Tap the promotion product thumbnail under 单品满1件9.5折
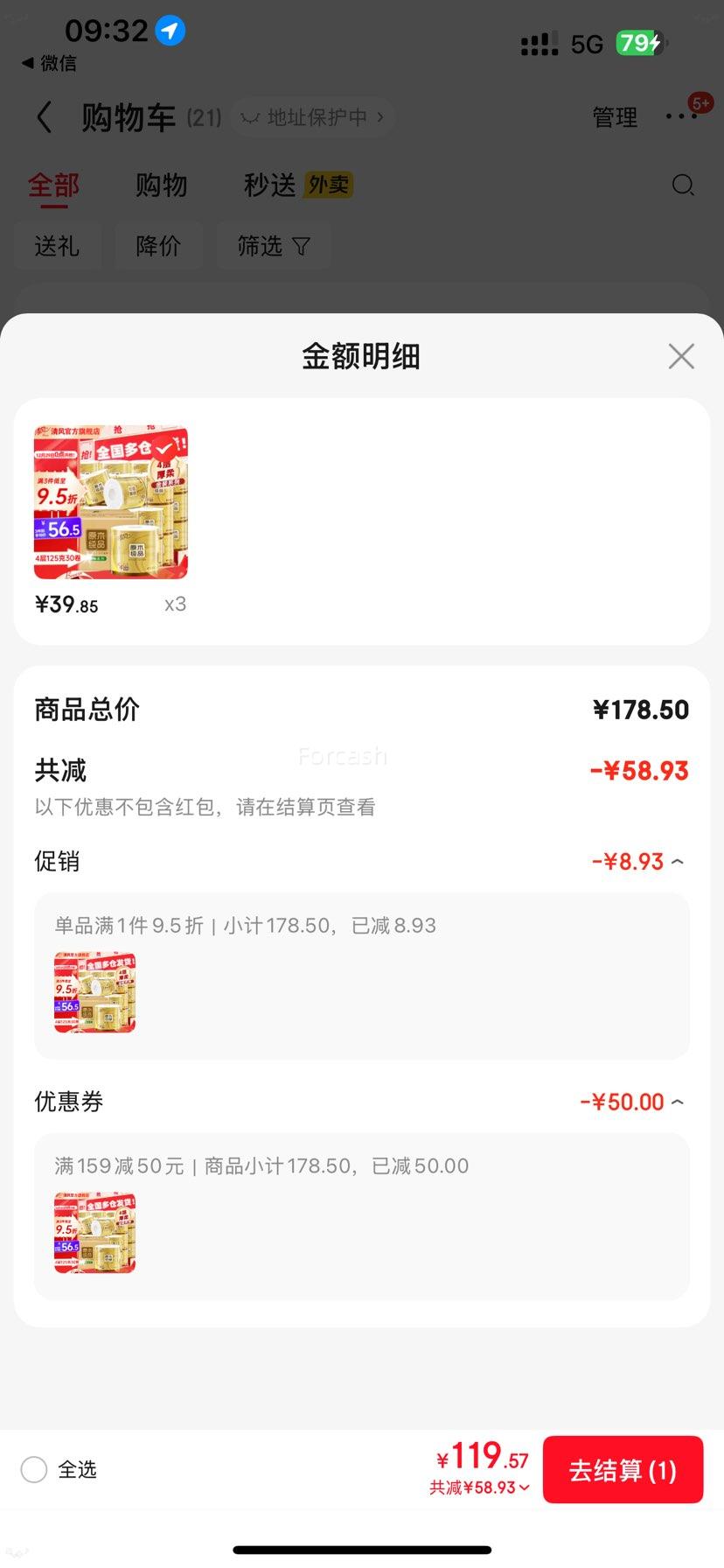This screenshot has width=724, height=1568. (x=94, y=991)
